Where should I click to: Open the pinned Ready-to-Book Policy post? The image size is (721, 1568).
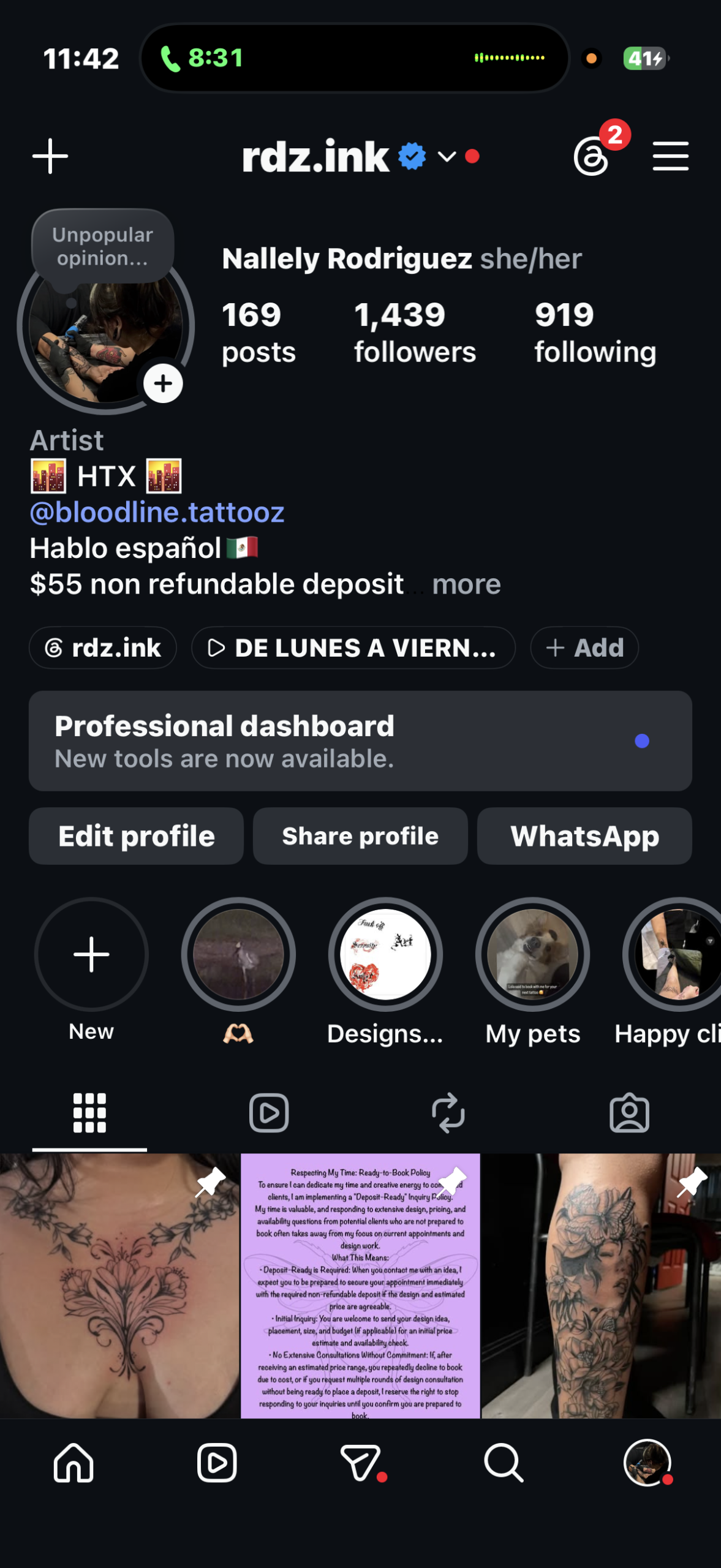(x=360, y=1286)
